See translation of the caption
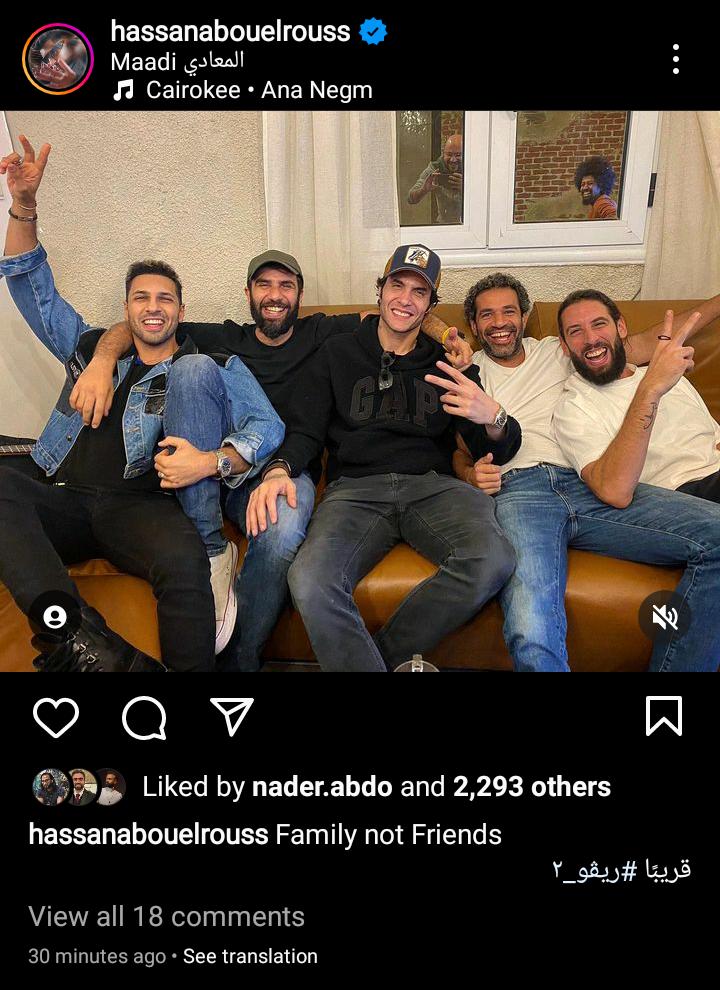720x990 pixels. (x=250, y=957)
